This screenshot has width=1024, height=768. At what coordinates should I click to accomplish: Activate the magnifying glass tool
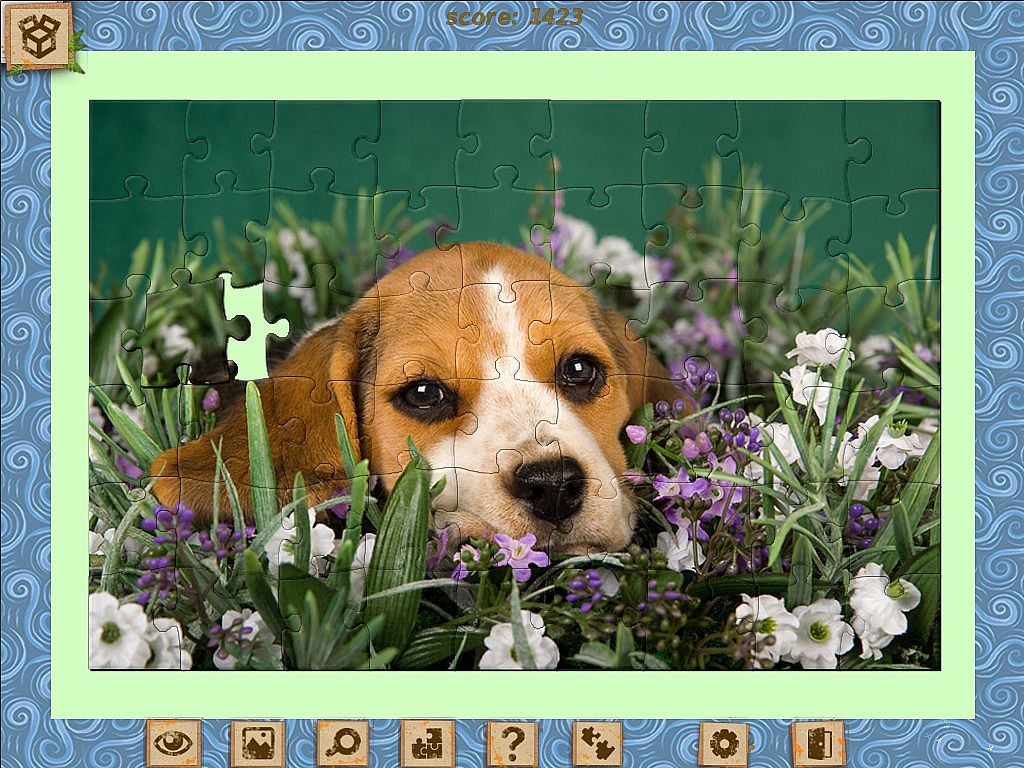[x=343, y=743]
